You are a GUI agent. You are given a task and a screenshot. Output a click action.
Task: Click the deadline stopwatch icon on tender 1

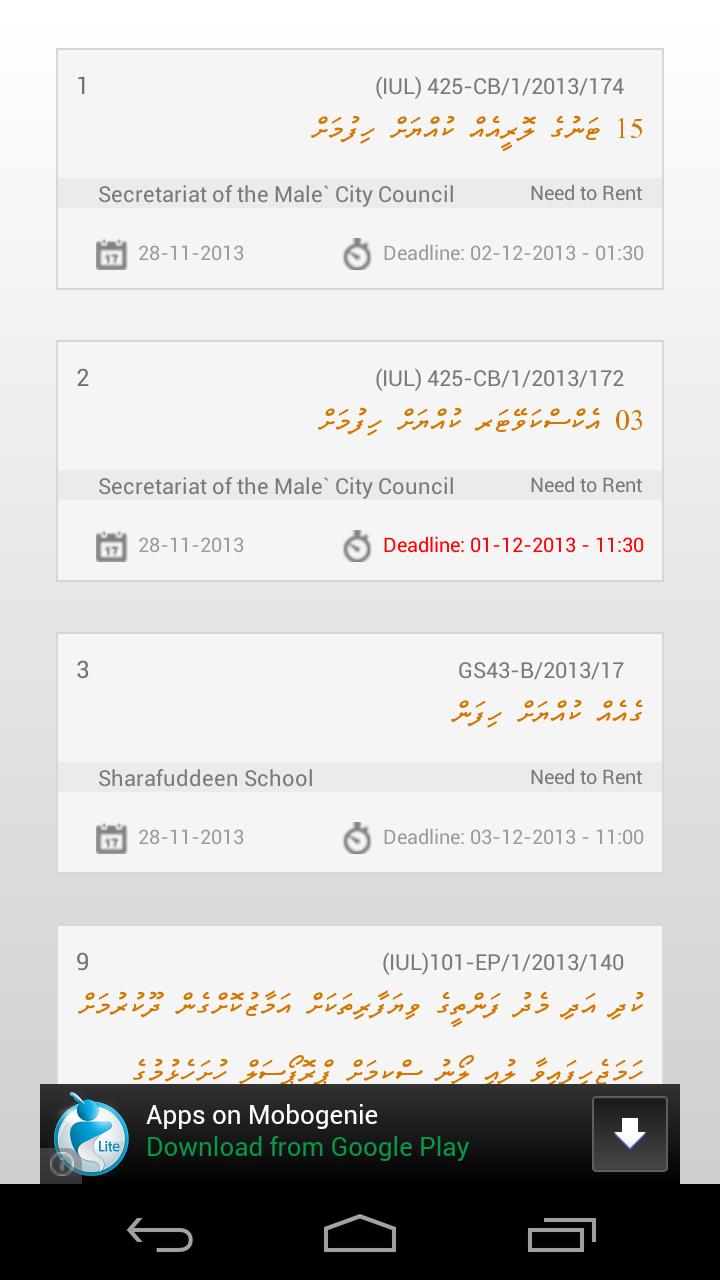[357, 253]
